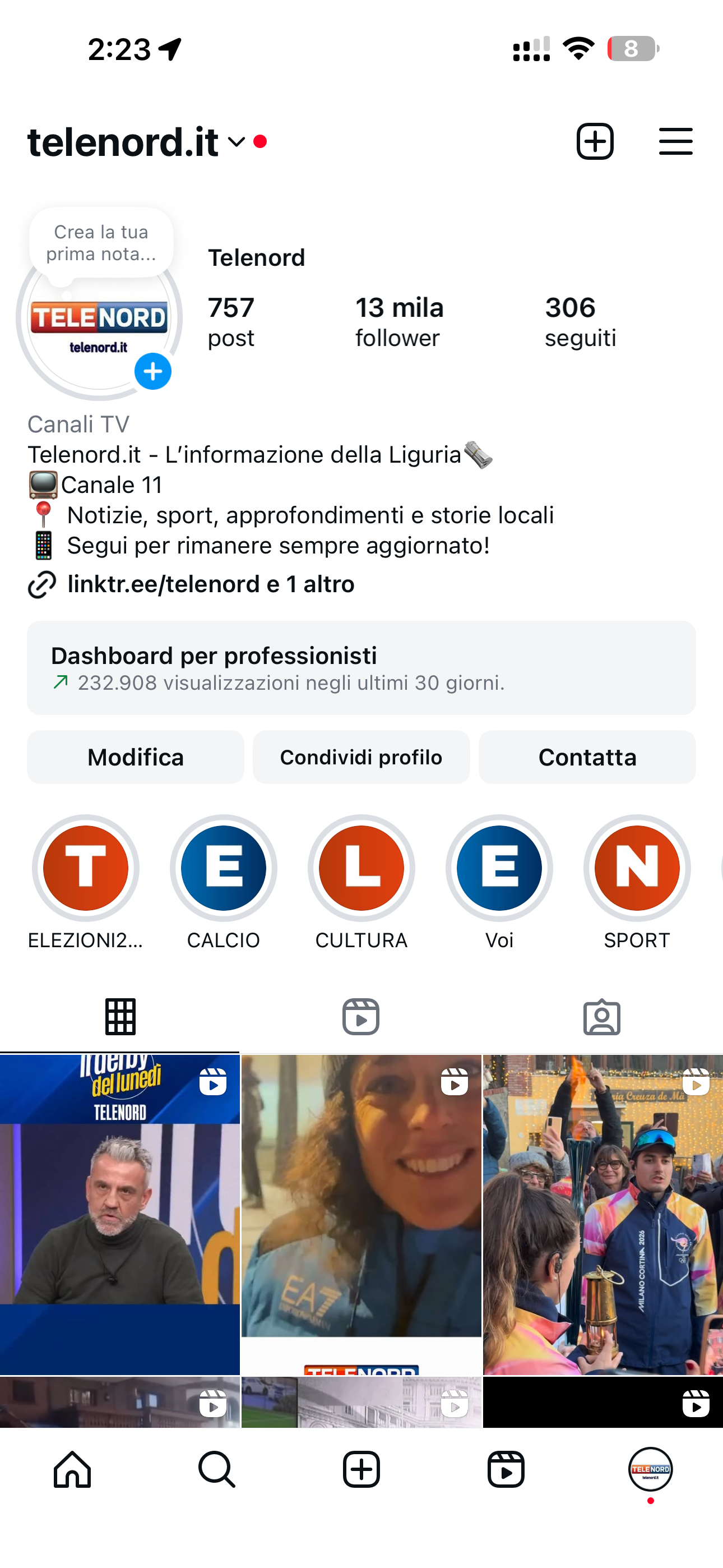Open the Condividi profilo option
The height and width of the screenshot is (1568, 723).
coord(361,757)
